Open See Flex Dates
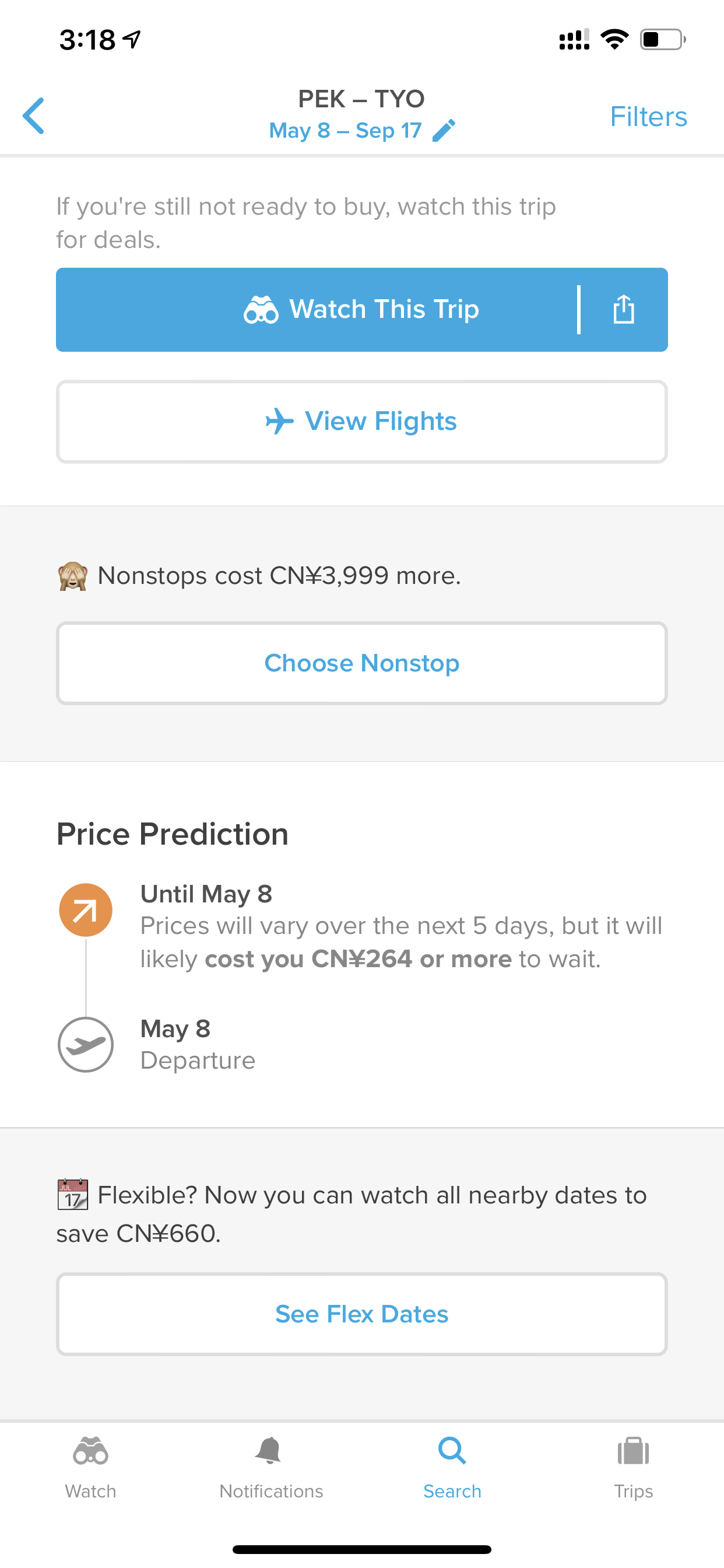 click(x=361, y=1314)
